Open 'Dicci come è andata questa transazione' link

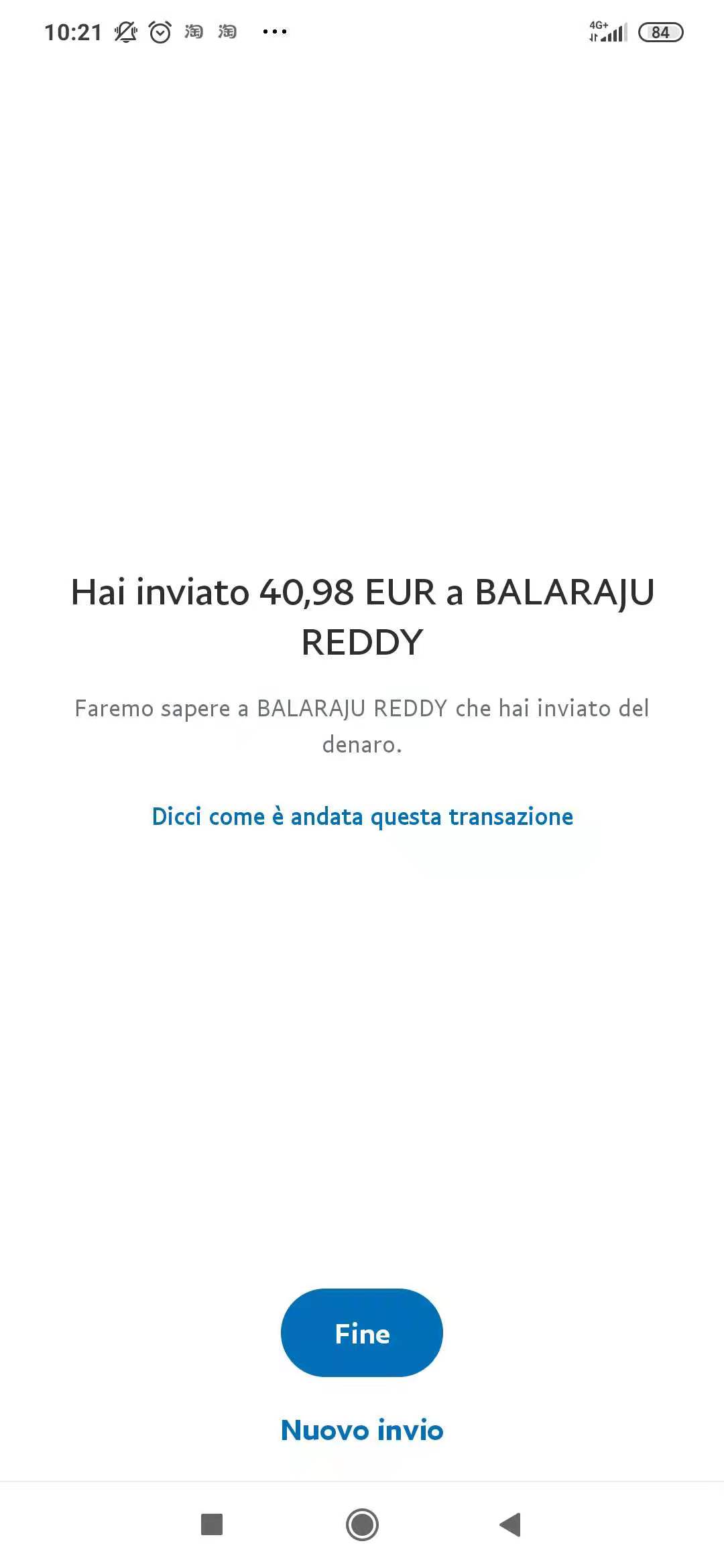(x=362, y=816)
